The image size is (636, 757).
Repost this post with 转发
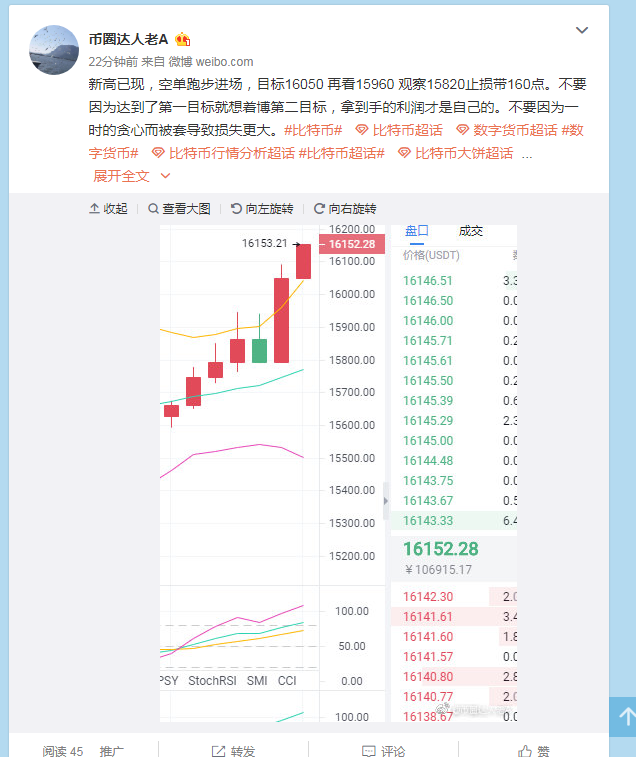(x=233, y=750)
